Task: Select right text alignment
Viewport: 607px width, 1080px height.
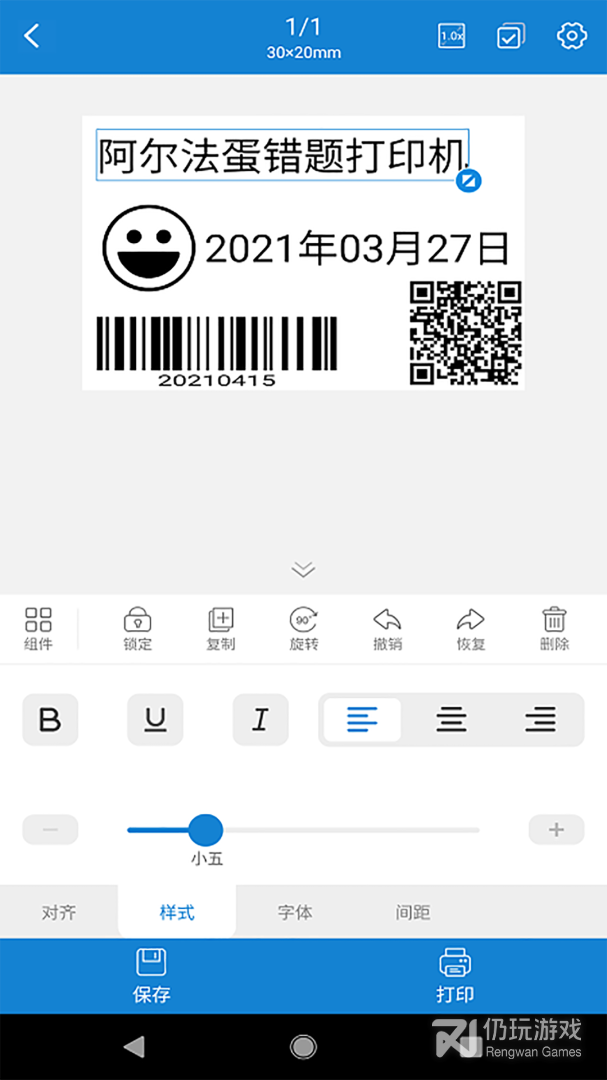Action: [540, 720]
